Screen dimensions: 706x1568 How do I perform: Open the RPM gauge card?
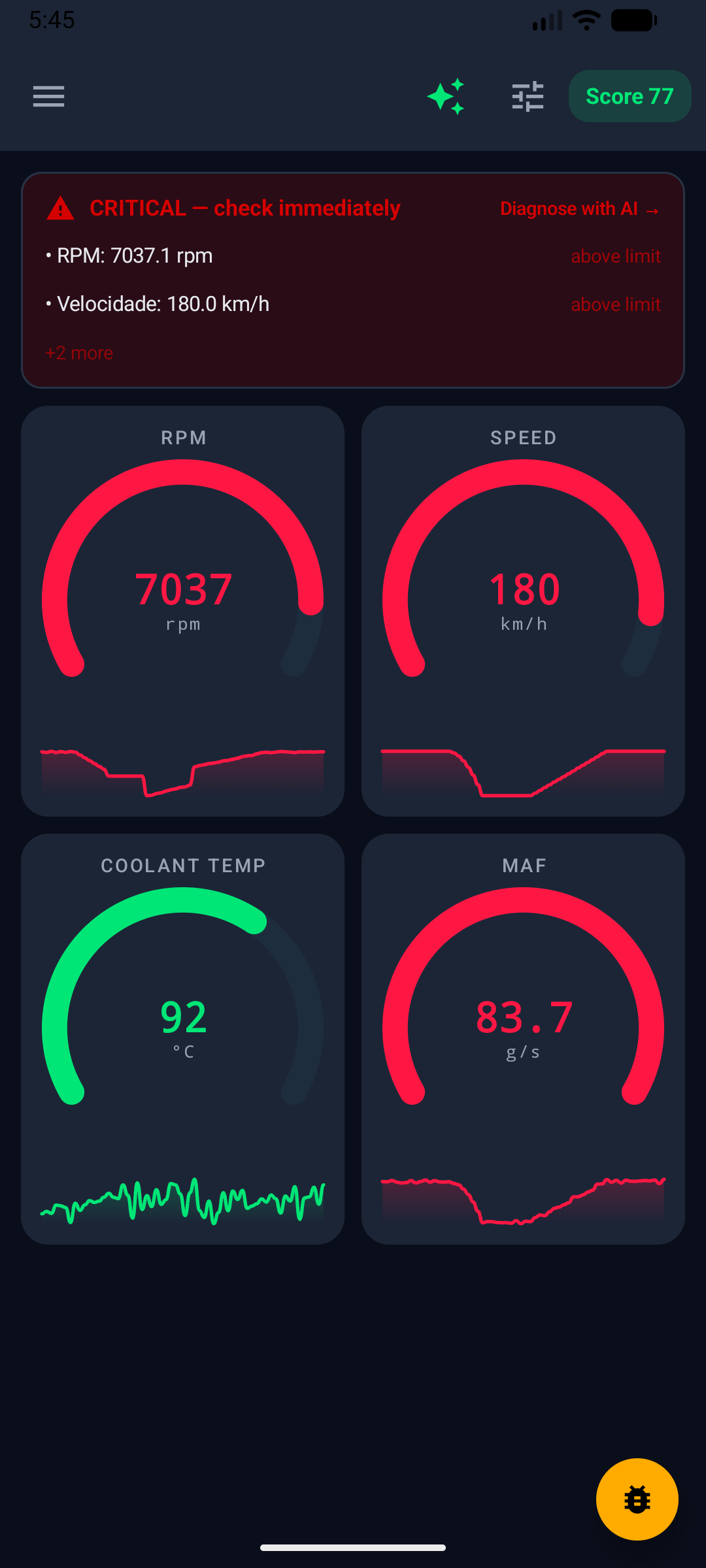coord(183,611)
